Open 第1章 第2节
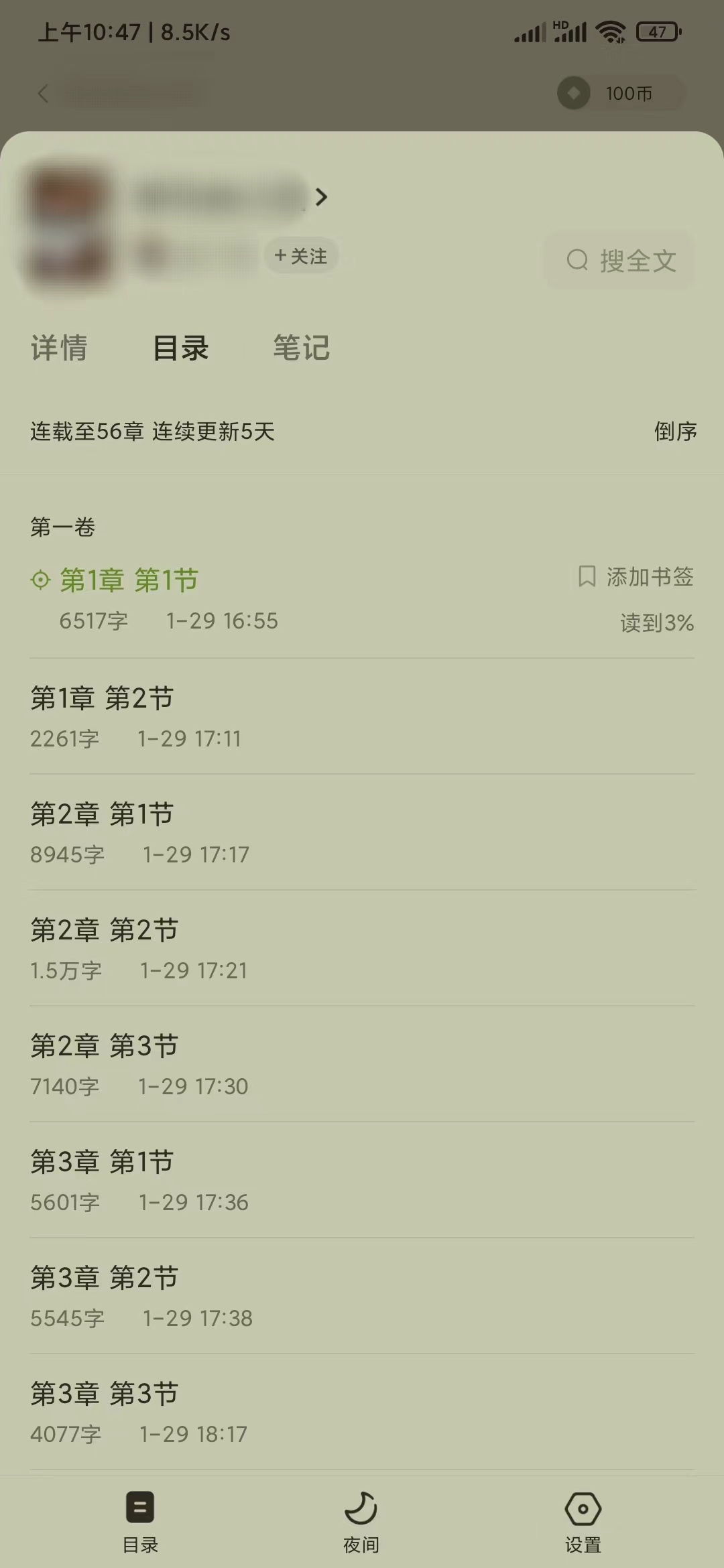Image resolution: width=724 pixels, height=1568 pixels. [102, 699]
